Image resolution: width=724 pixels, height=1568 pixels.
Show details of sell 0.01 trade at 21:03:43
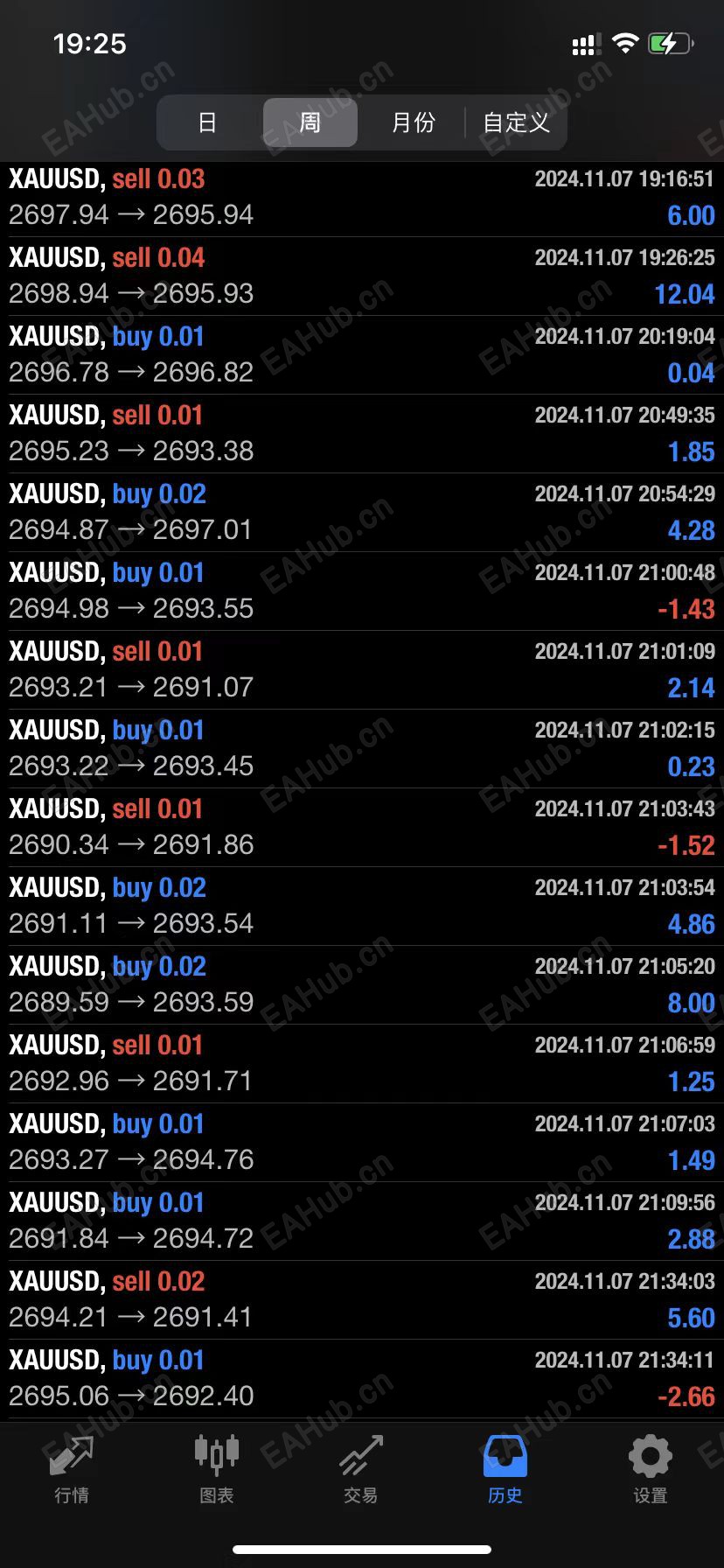pos(362,828)
